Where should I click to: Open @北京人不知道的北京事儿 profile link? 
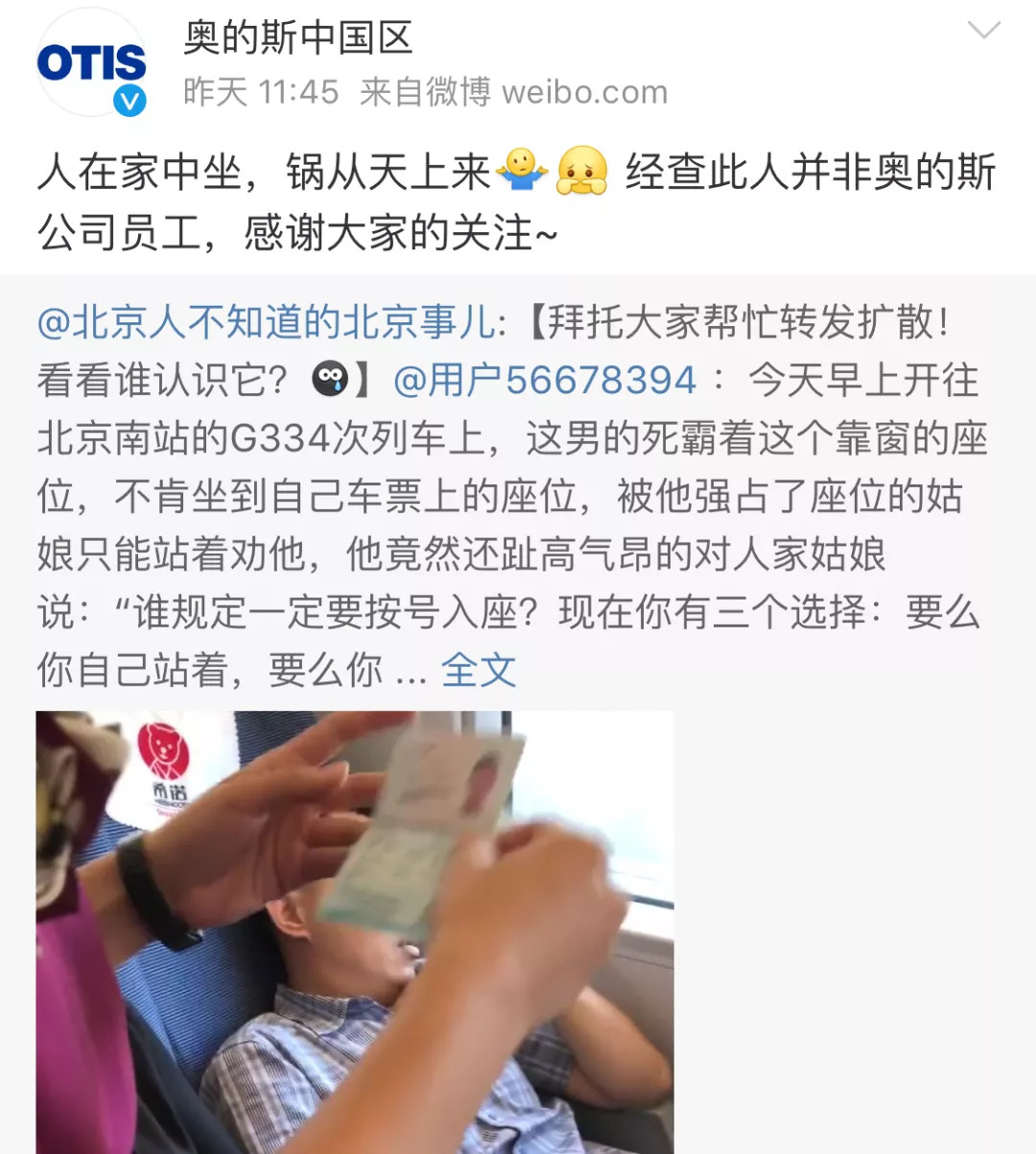[267, 323]
